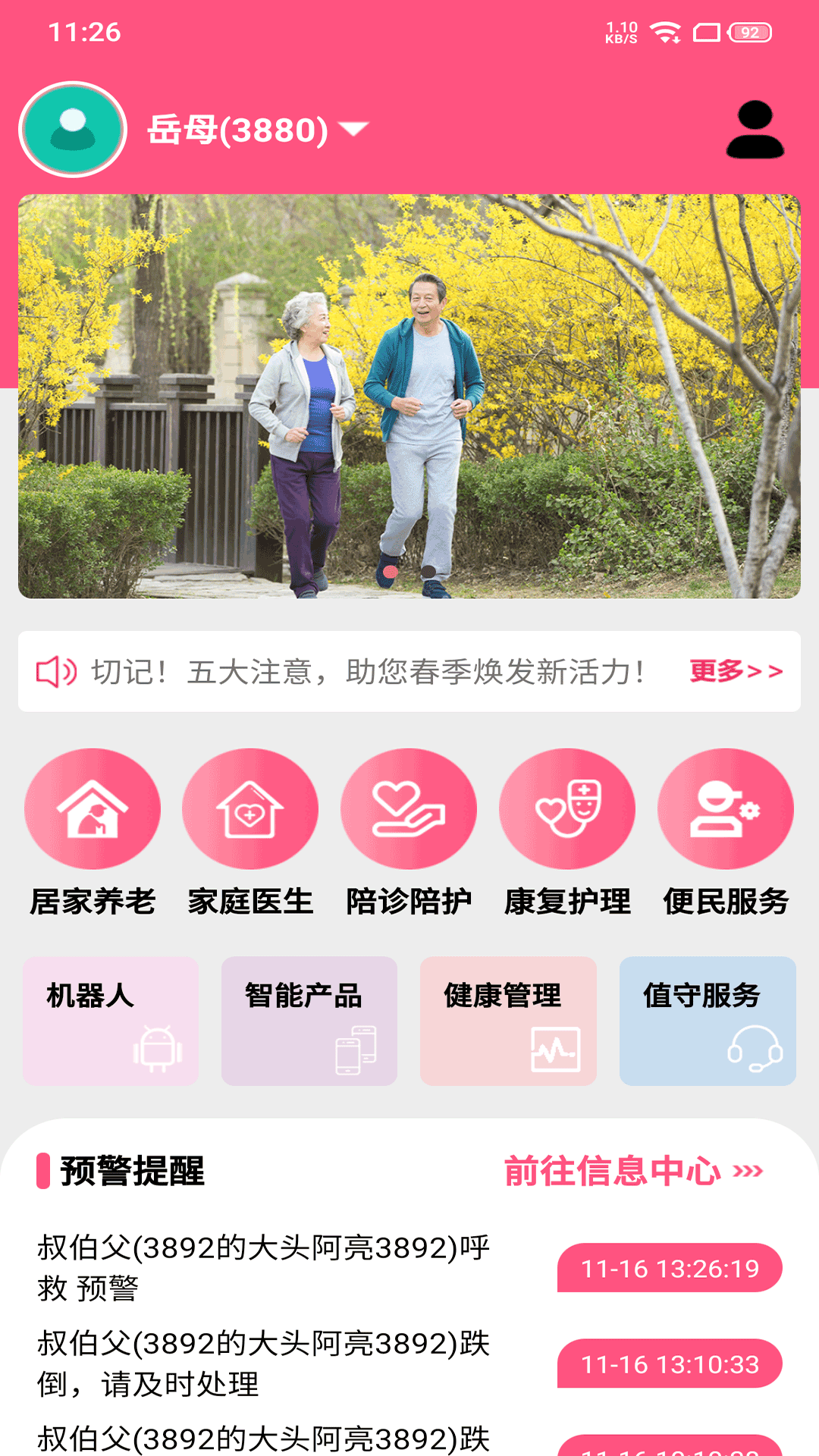View 健康管理 card

508,1021
